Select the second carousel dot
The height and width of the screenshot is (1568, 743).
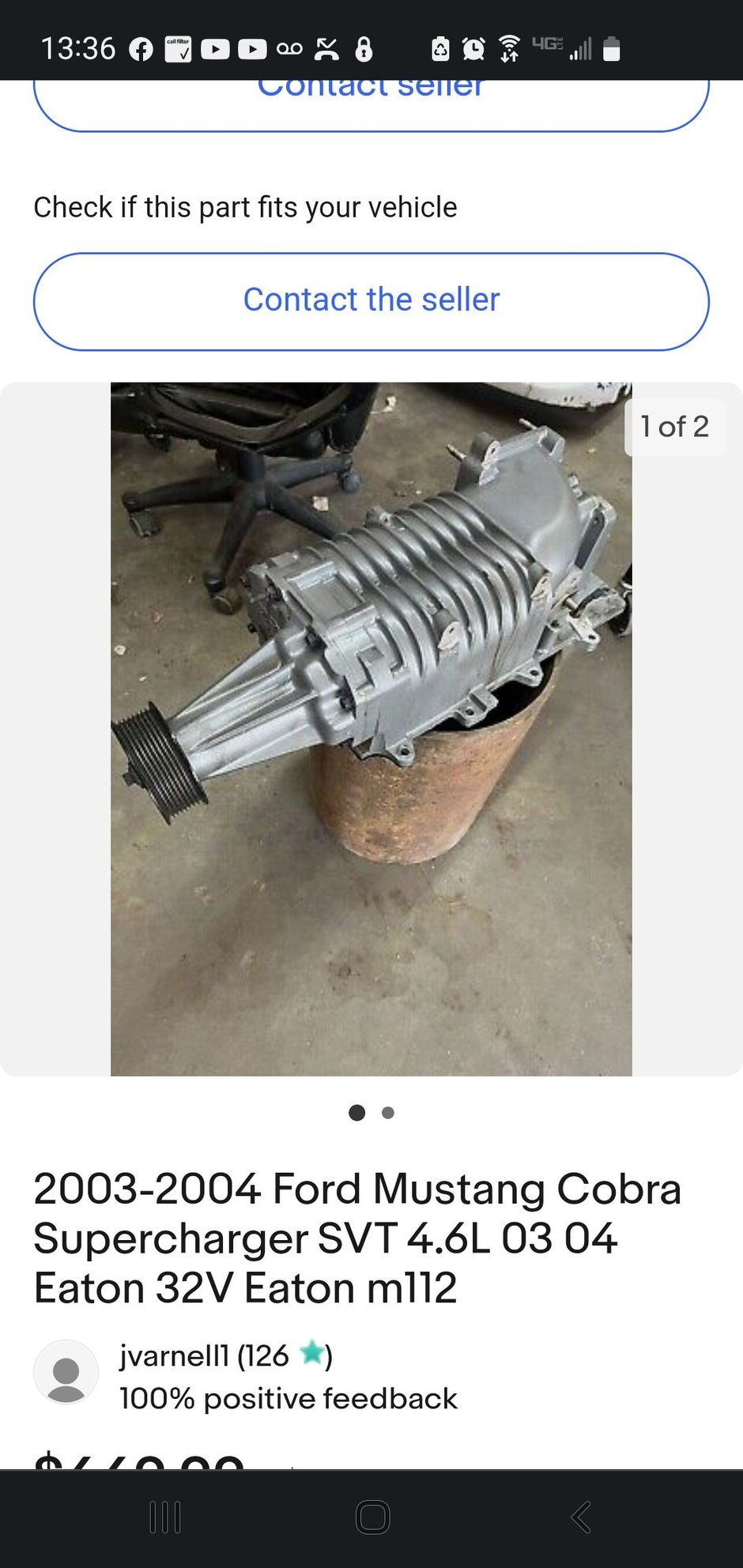click(x=387, y=1112)
